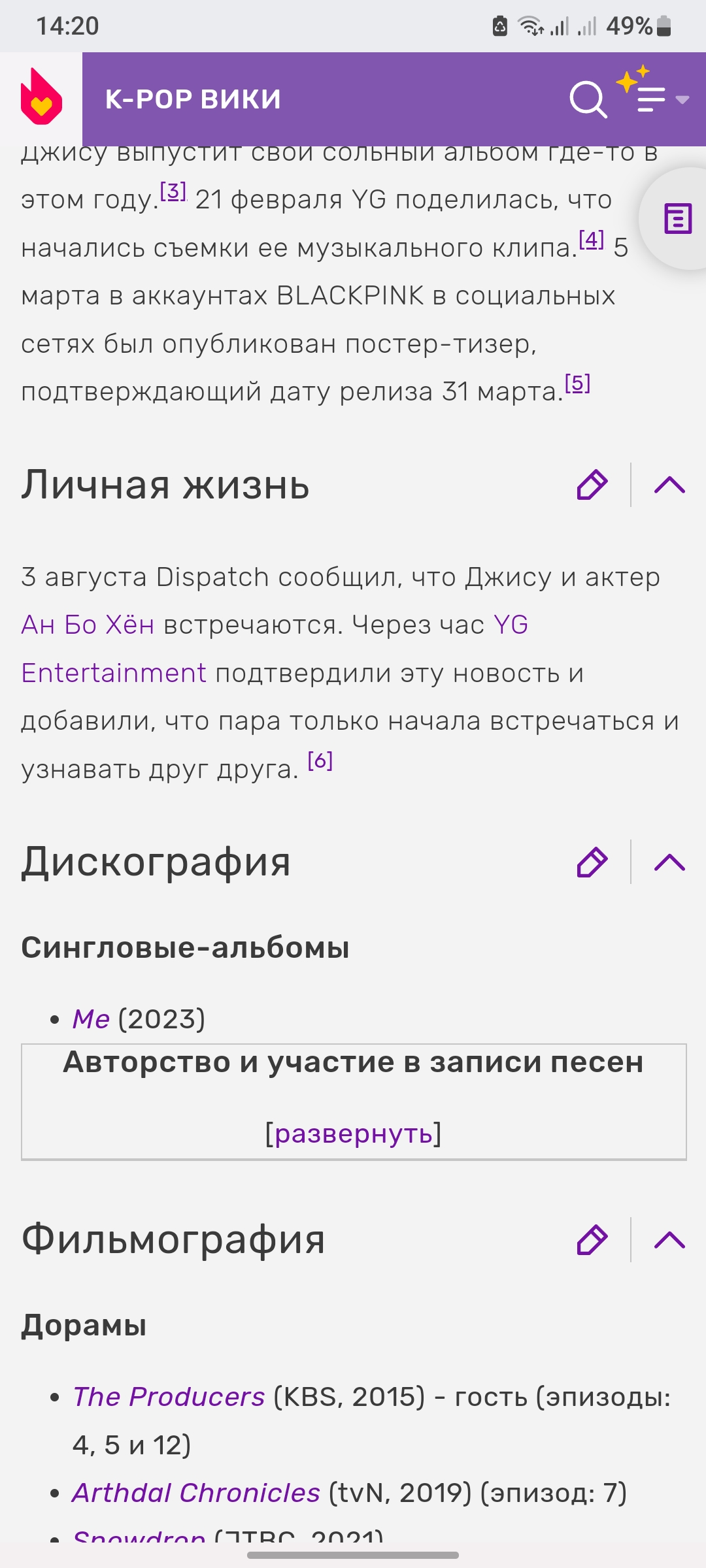The height and width of the screenshot is (1568, 706).
Task: Expand the songwriting credits with развернуть
Action: click(x=354, y=1134)
